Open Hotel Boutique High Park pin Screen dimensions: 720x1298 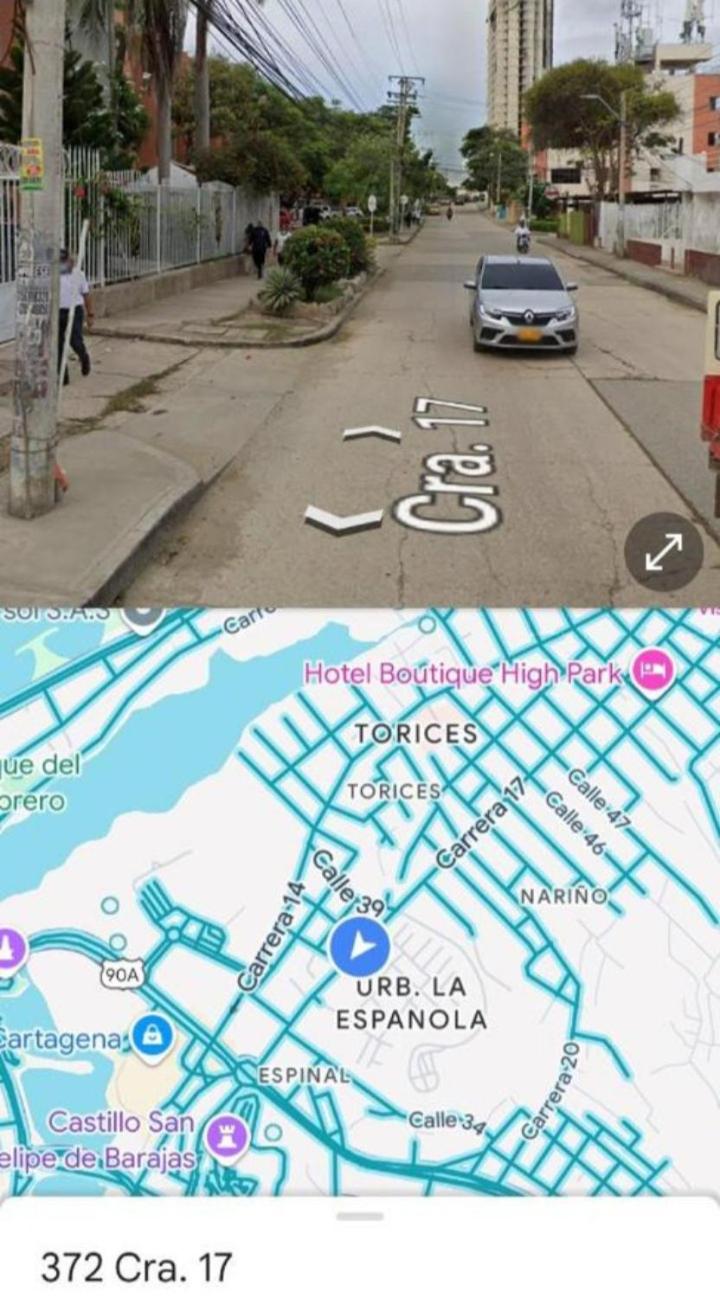pos(653,670)
